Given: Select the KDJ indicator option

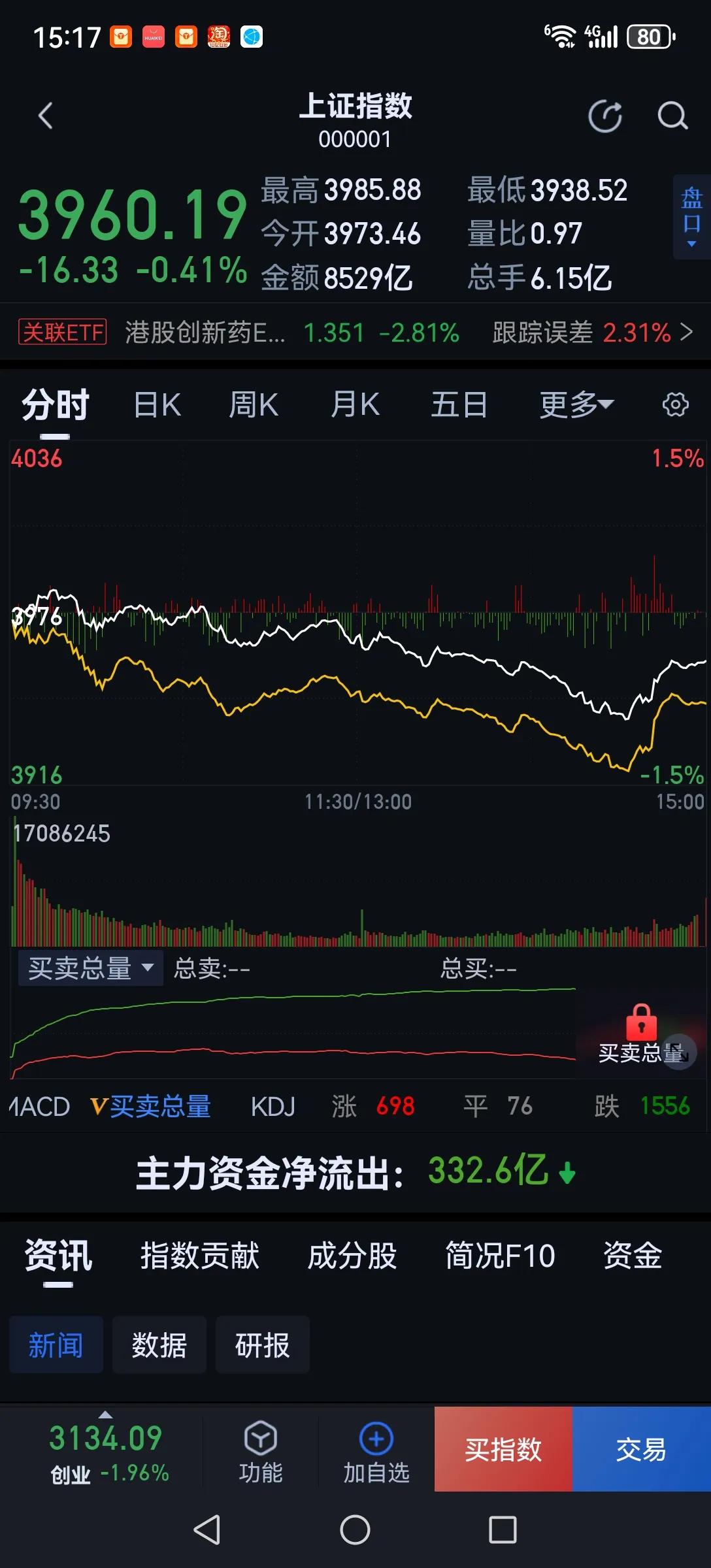Looking at the screenshot, I should click(x=273, y=1105).
